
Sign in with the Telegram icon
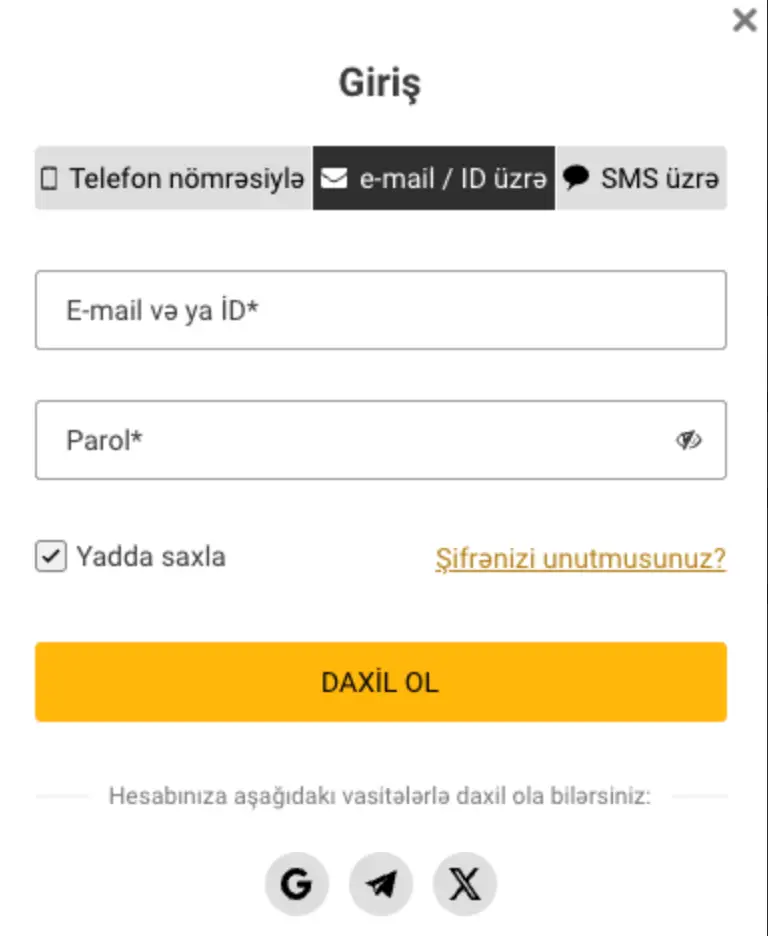(380, 883)
